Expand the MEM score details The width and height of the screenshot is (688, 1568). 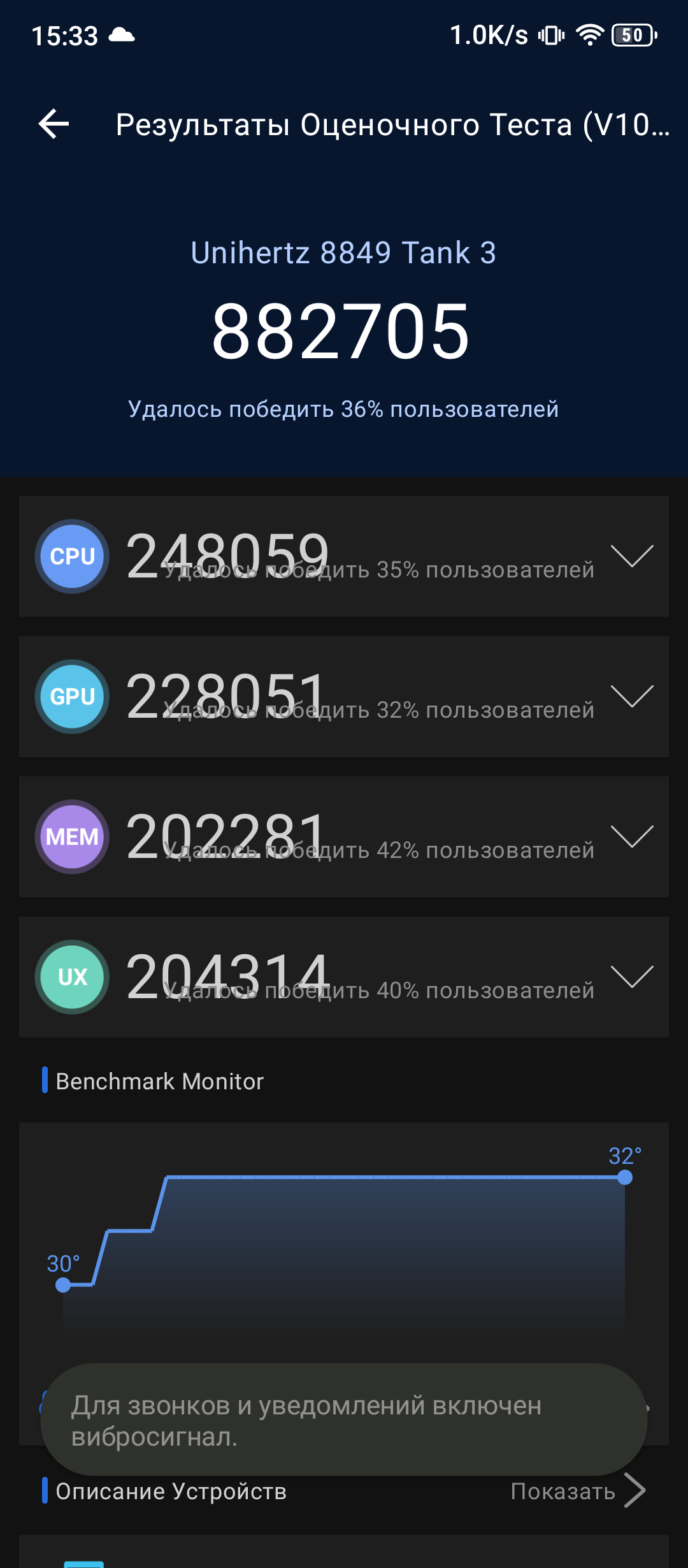coord(631,837)
